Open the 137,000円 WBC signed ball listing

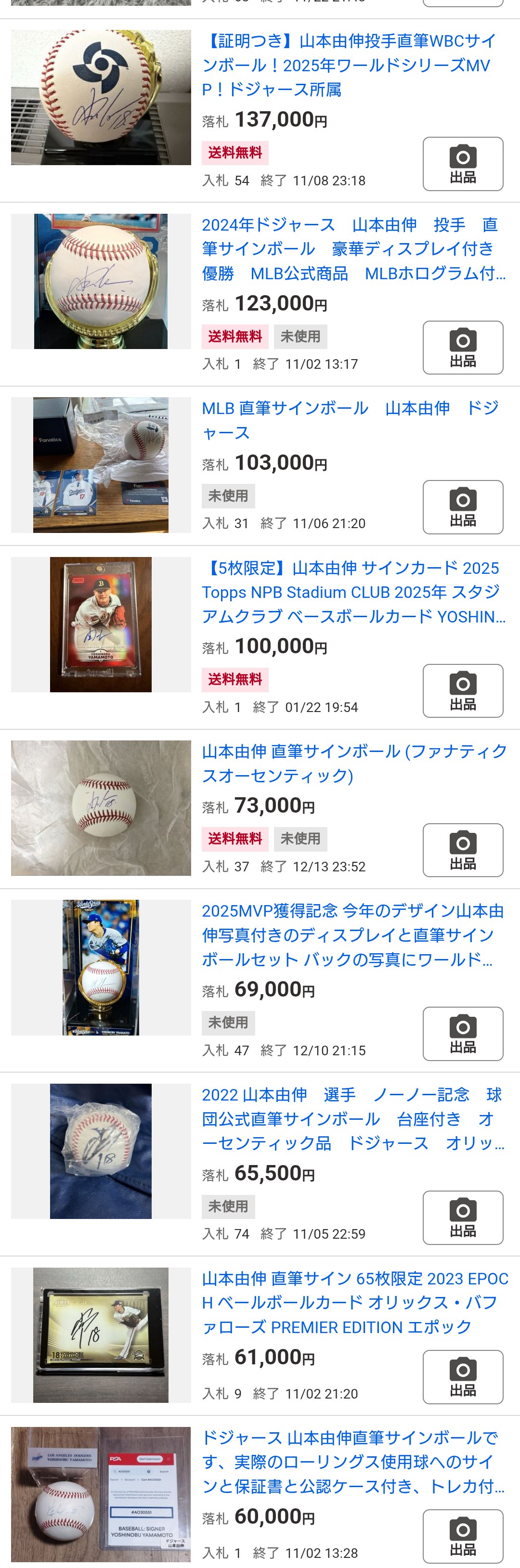349,65
